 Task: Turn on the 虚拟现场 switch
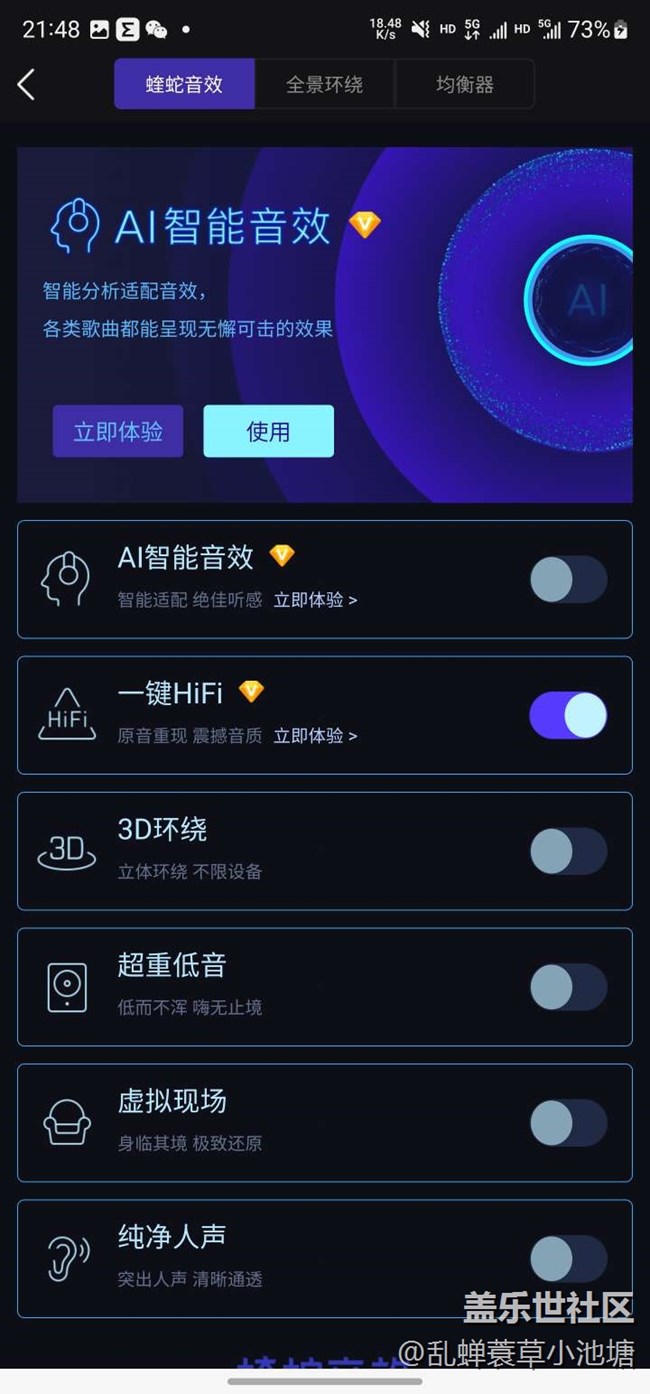pos(568,1124)
